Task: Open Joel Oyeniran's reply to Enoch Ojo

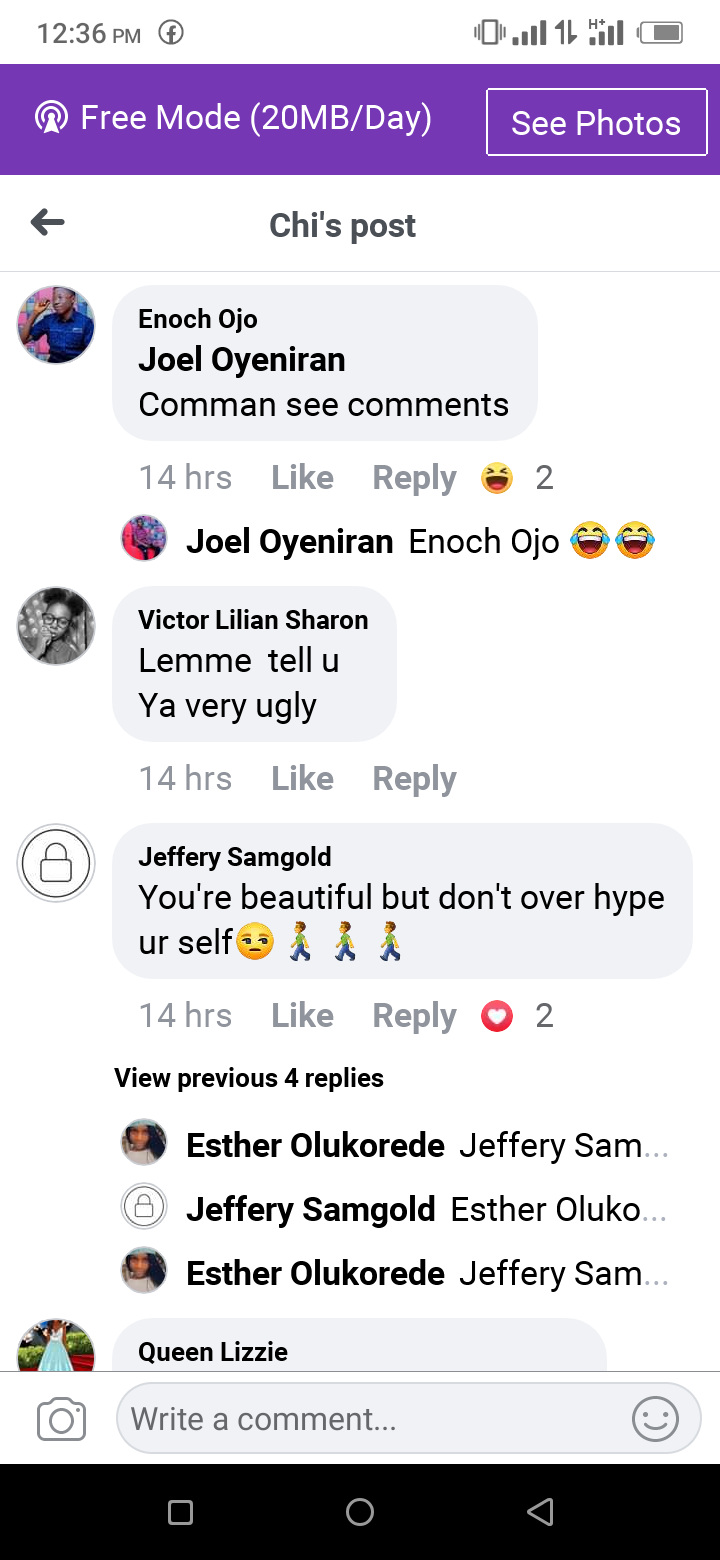Action: 420,541
